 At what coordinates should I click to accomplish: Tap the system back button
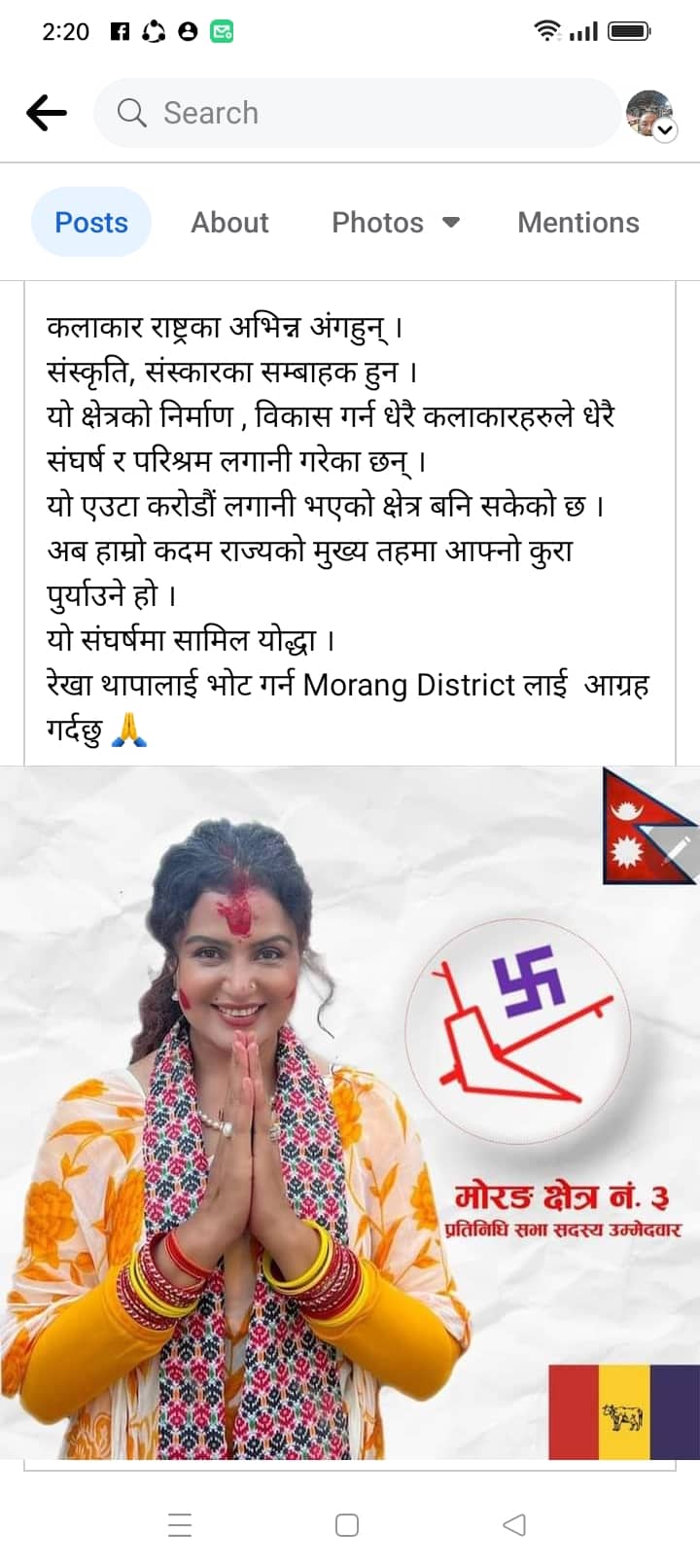(x=514, y=1524)
